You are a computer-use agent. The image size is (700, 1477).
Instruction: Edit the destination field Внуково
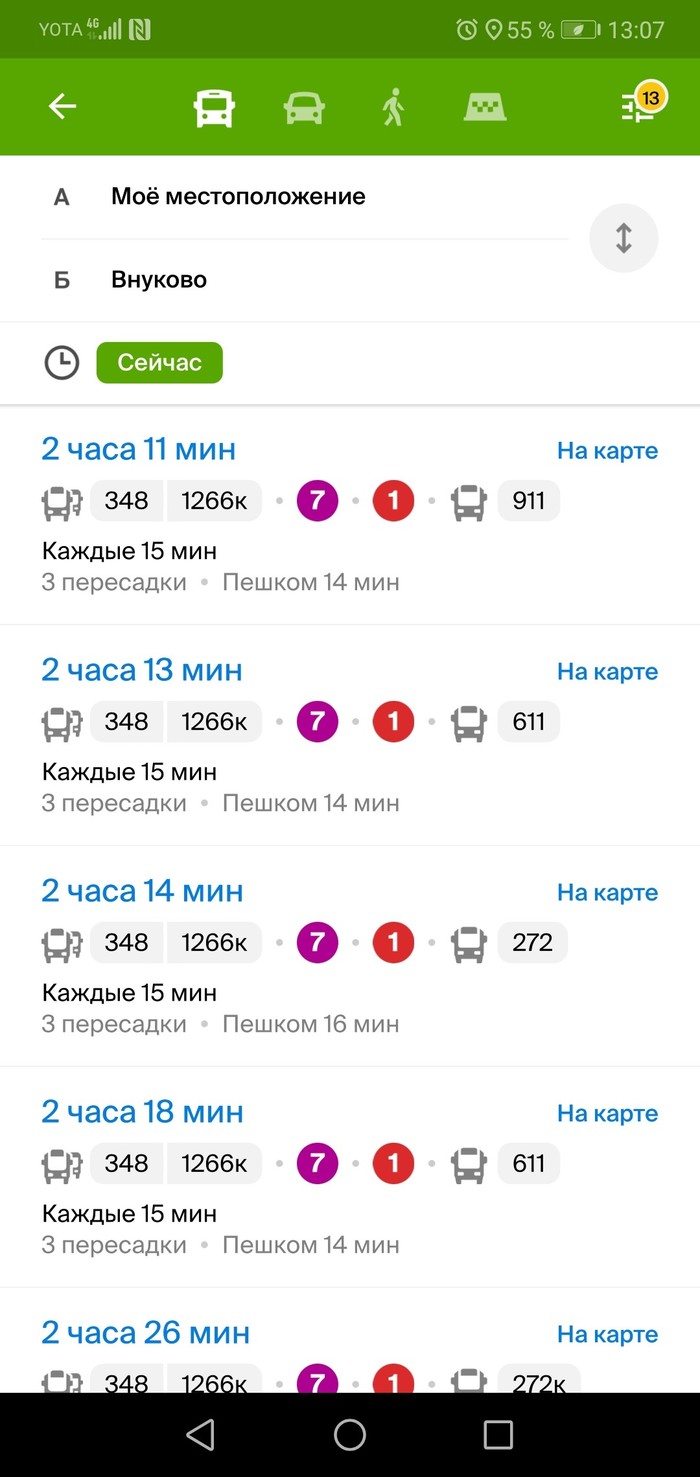(x=304, y=280)
